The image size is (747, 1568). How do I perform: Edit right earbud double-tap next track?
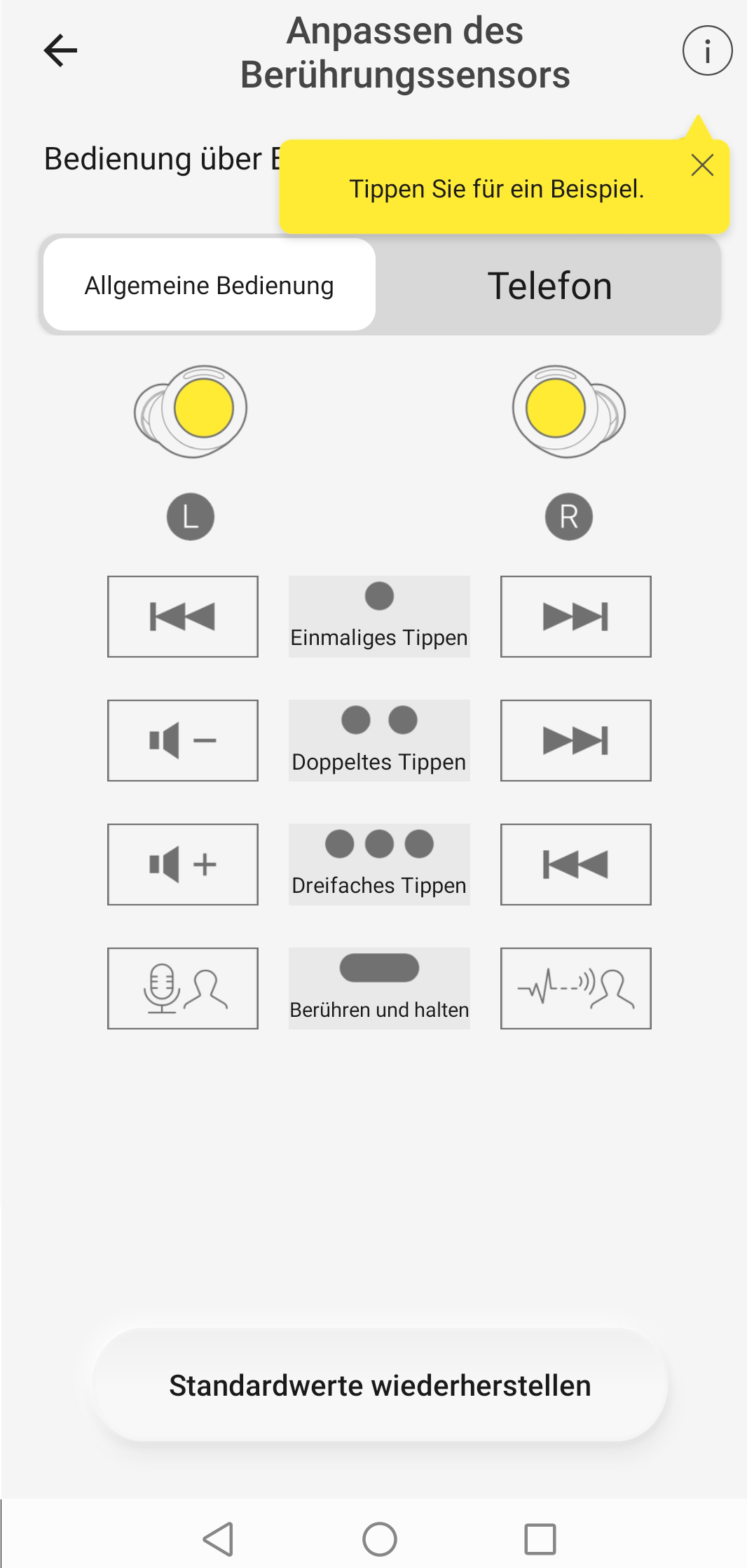(x=576, y=740)
